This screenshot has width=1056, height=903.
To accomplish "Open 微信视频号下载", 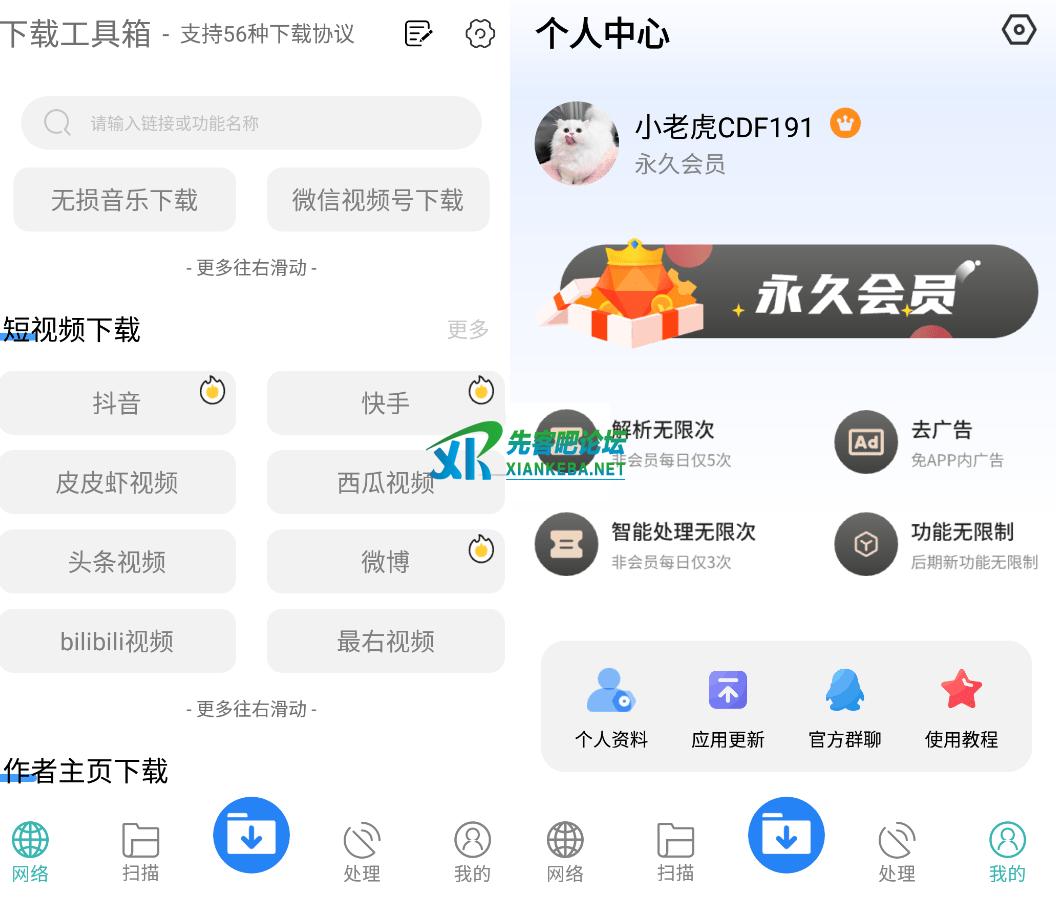I will 378,200.
